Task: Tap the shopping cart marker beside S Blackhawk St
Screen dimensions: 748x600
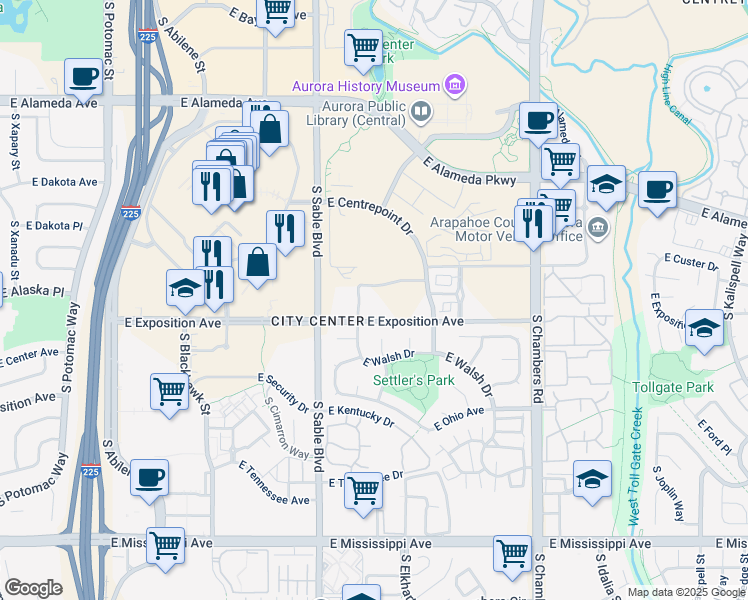Action: [x=169, y=392]
